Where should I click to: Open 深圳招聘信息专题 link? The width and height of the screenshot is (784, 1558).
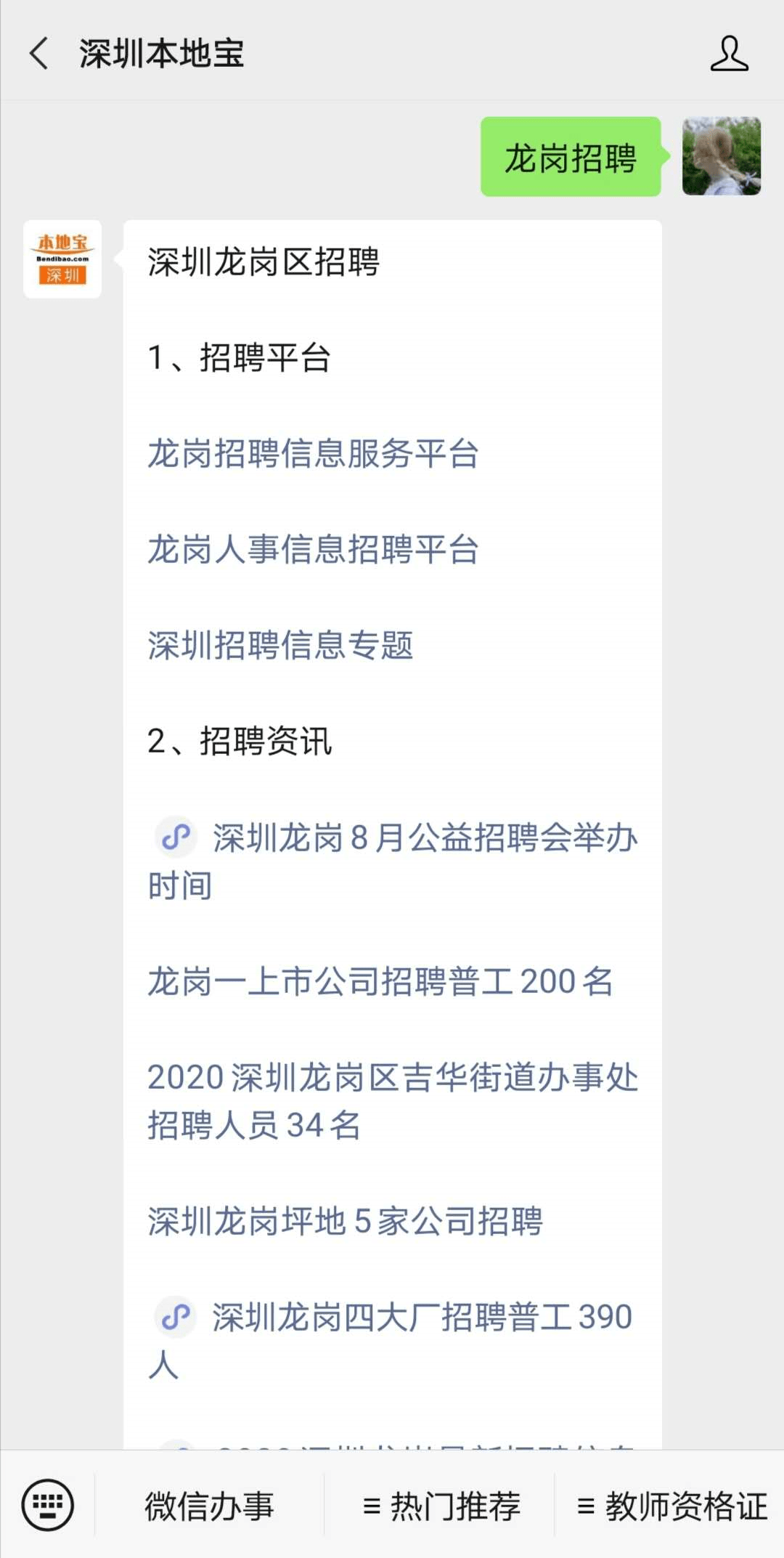click(280, 646)
